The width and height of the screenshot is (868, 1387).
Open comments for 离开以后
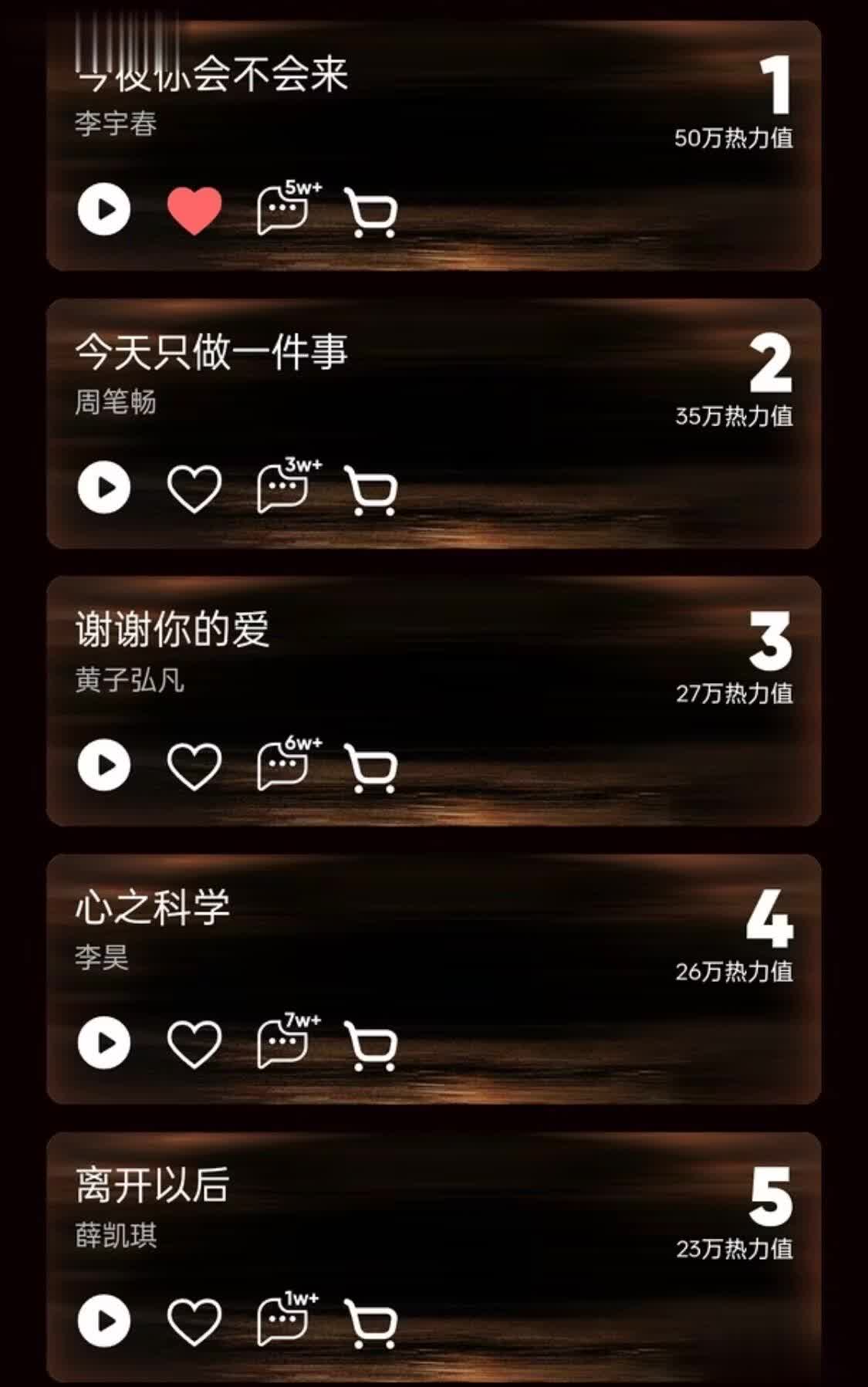point(282,1321)
